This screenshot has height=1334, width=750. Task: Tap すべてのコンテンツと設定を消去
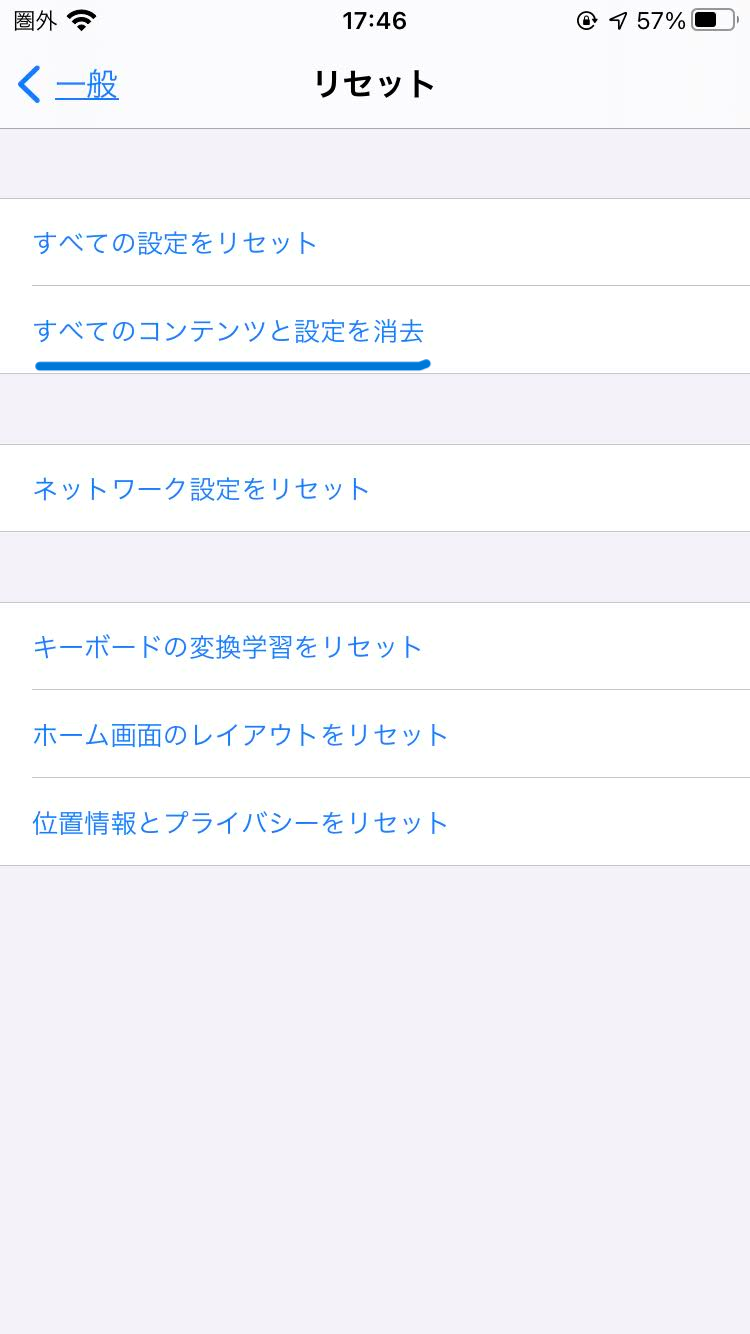pos(375,330)
